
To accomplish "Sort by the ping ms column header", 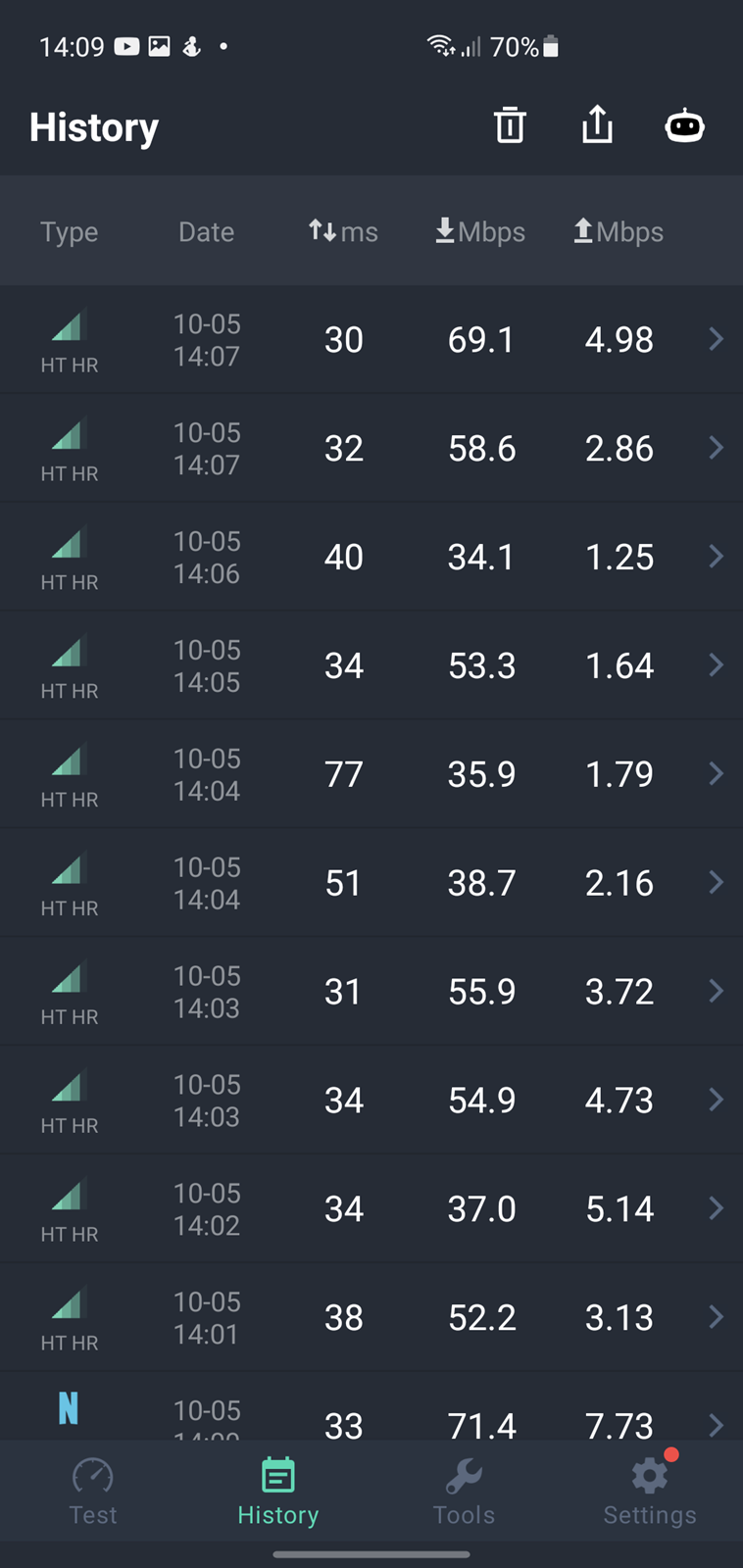I will 343,231.
